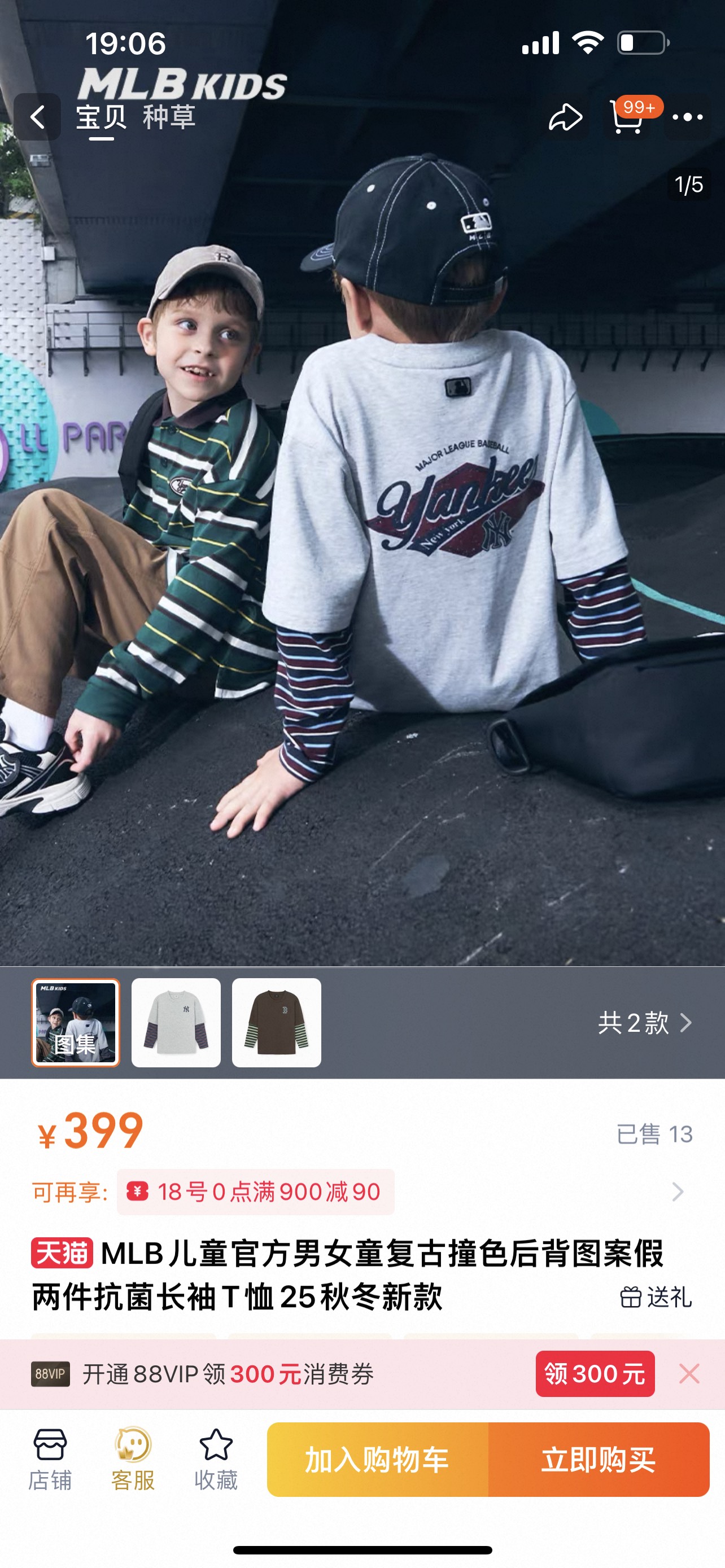The image size is (725, 1568).
Task: Open the 店铺 store page
Action: [50, 1460]
